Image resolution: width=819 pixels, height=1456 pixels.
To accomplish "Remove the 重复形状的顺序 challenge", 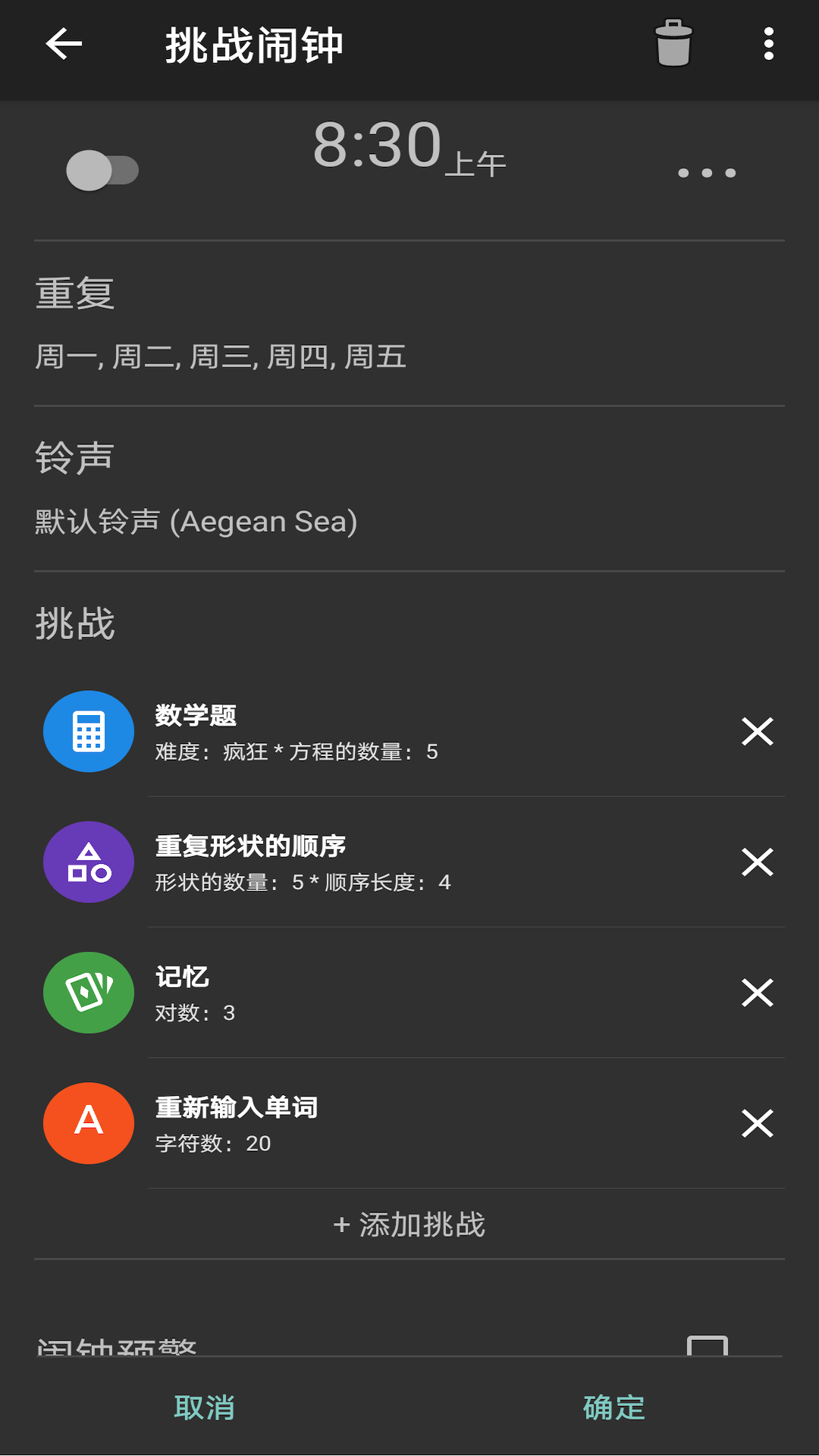I will (757, 862).
